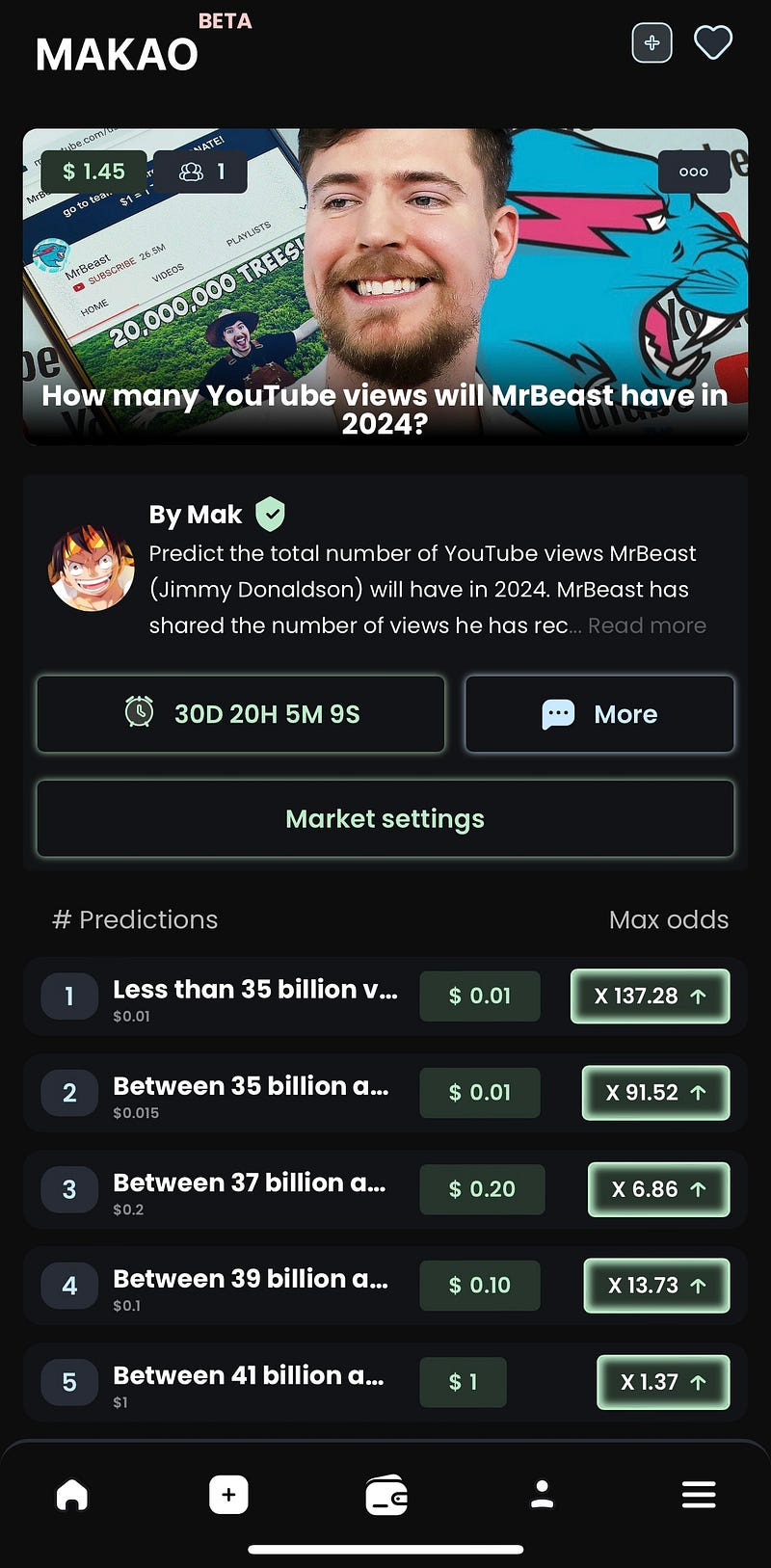This screenshot has height=1568, width=771.
Task: Tap the plus icon in the header
Action: click(651, 43)
